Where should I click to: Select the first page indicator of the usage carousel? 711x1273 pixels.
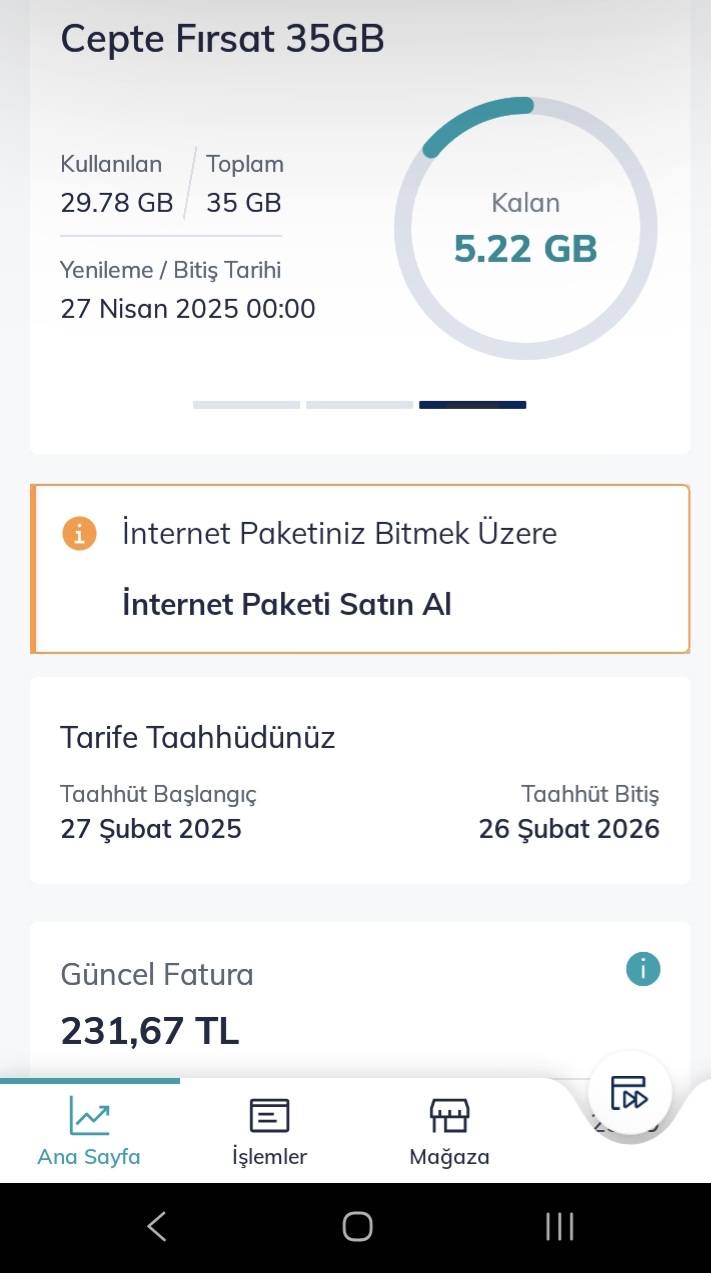(x=246, y=405)
